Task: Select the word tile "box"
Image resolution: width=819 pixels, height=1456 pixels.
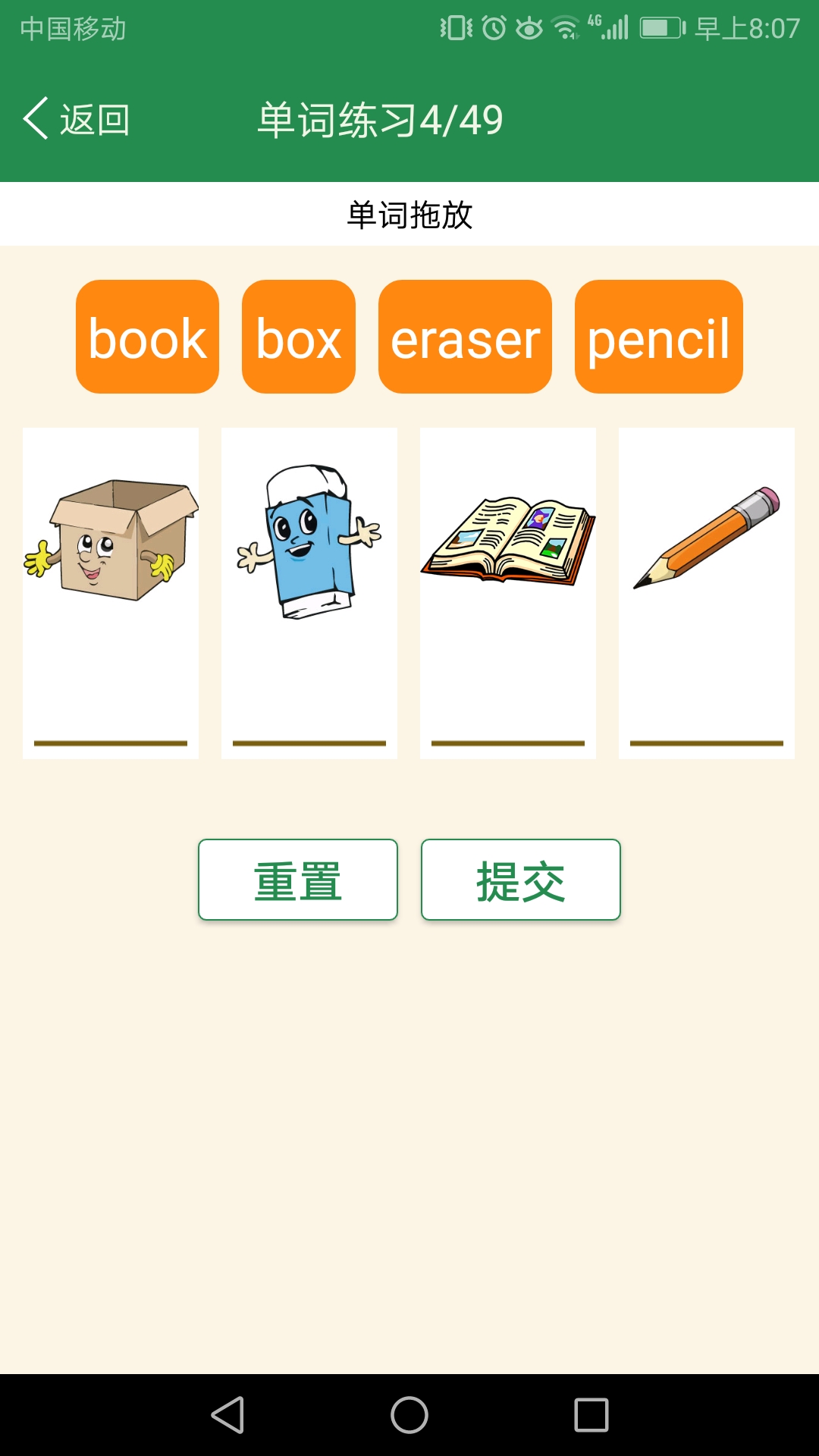Action: coord(298,337)
